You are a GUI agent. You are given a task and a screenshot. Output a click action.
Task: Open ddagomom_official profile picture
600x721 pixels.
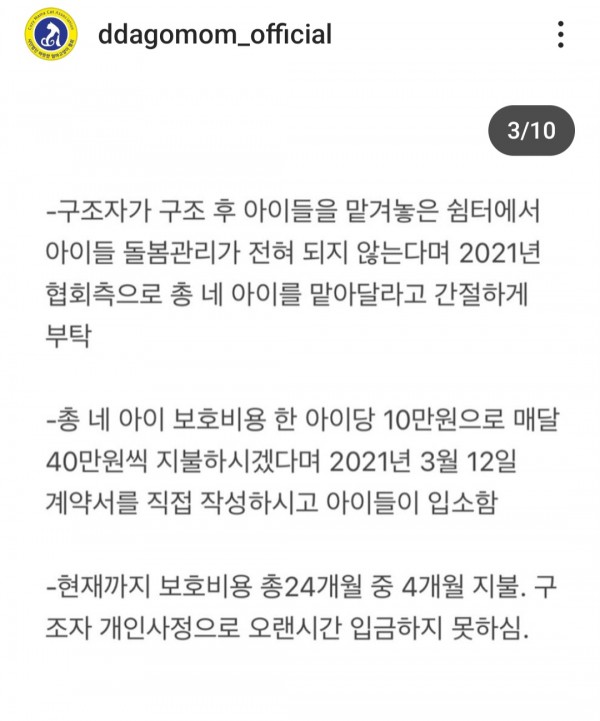coord(47,36)
